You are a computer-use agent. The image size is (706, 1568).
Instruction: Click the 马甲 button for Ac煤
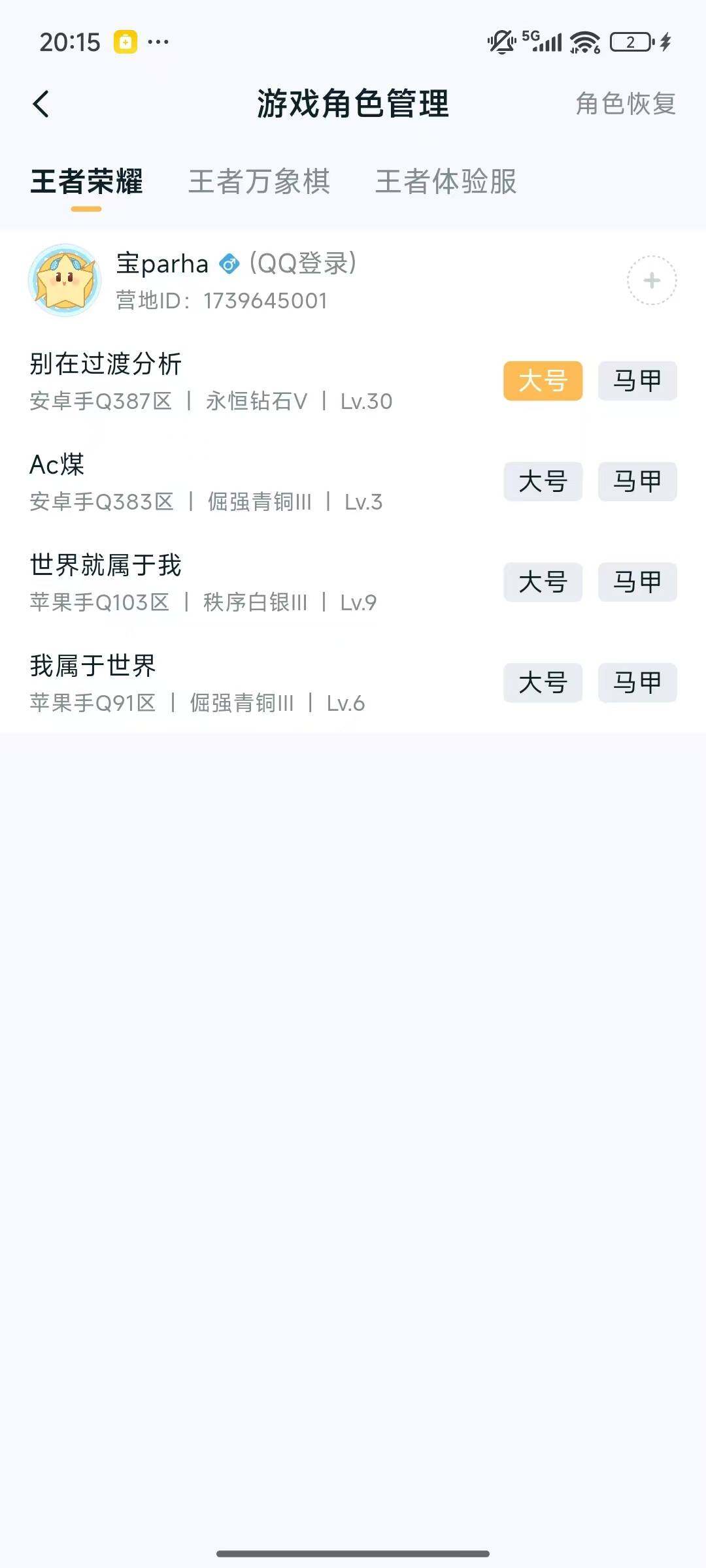[x=636, y=482]
